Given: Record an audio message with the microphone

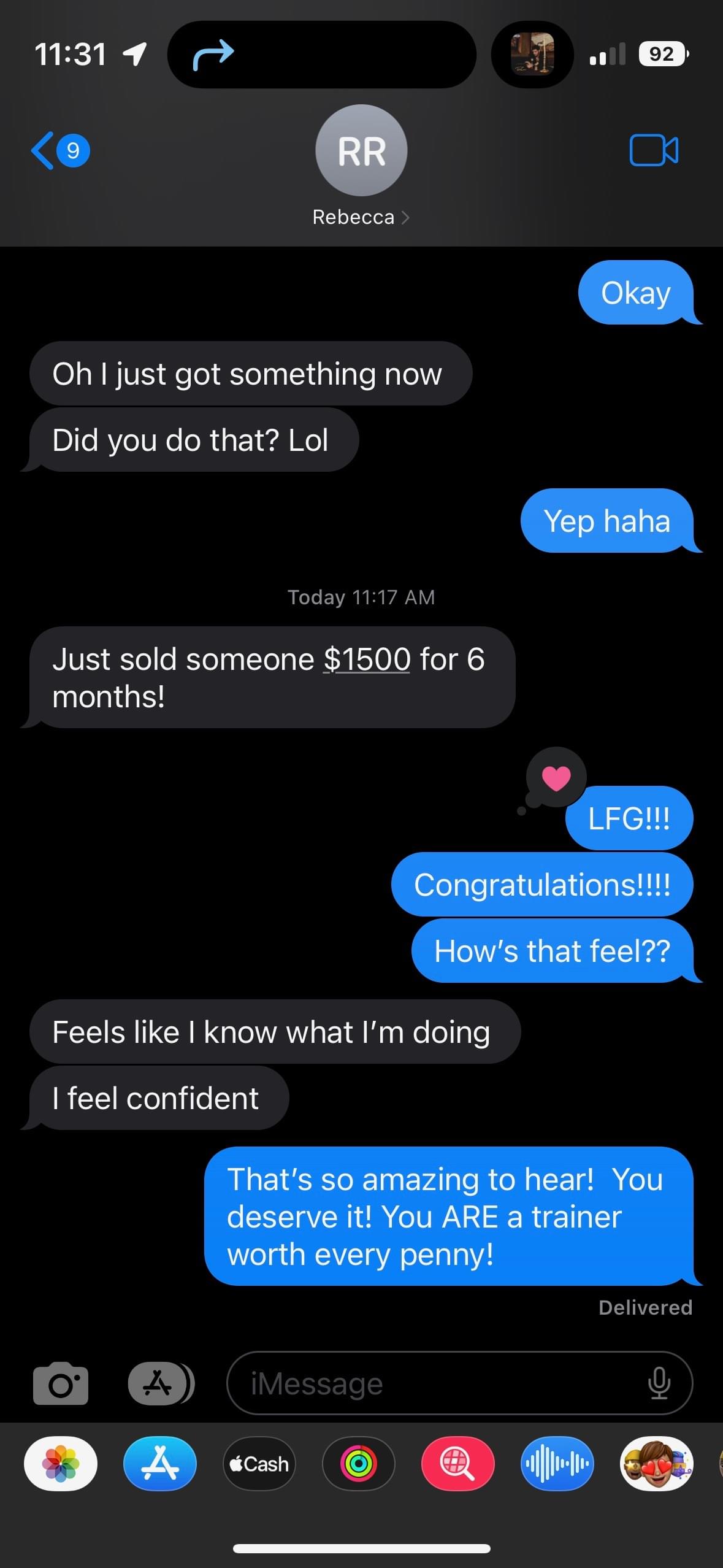Looking at the screenshot, I should 659,1383.
